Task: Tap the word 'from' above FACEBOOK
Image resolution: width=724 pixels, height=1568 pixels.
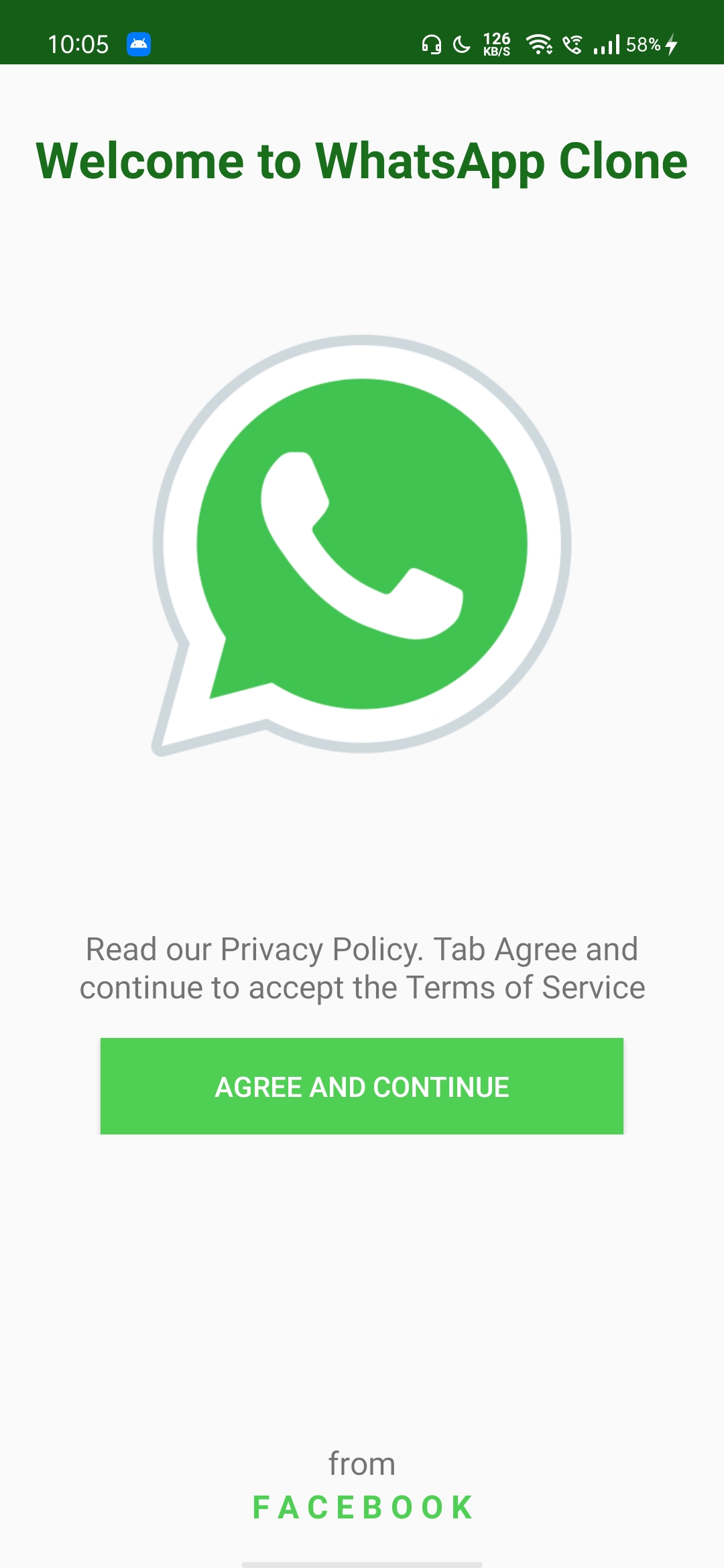Action: tap(362, 1464)
